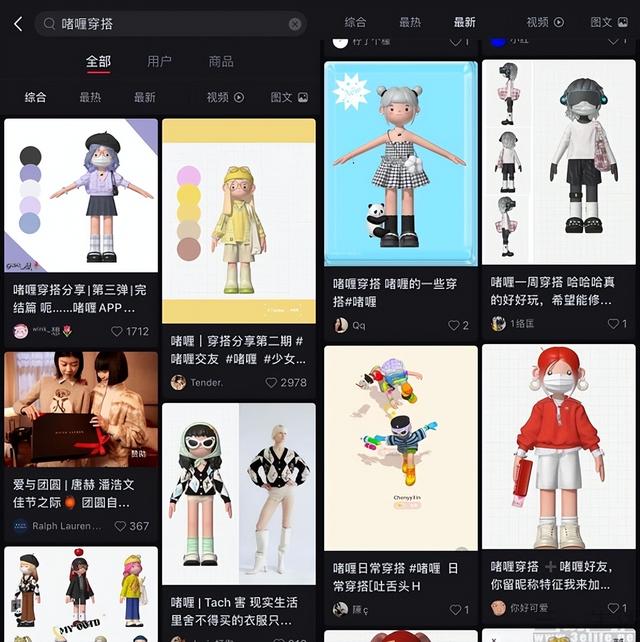The image size is (640, 642).
Task: Select the 全部 tab
Action: click(98, 62)
